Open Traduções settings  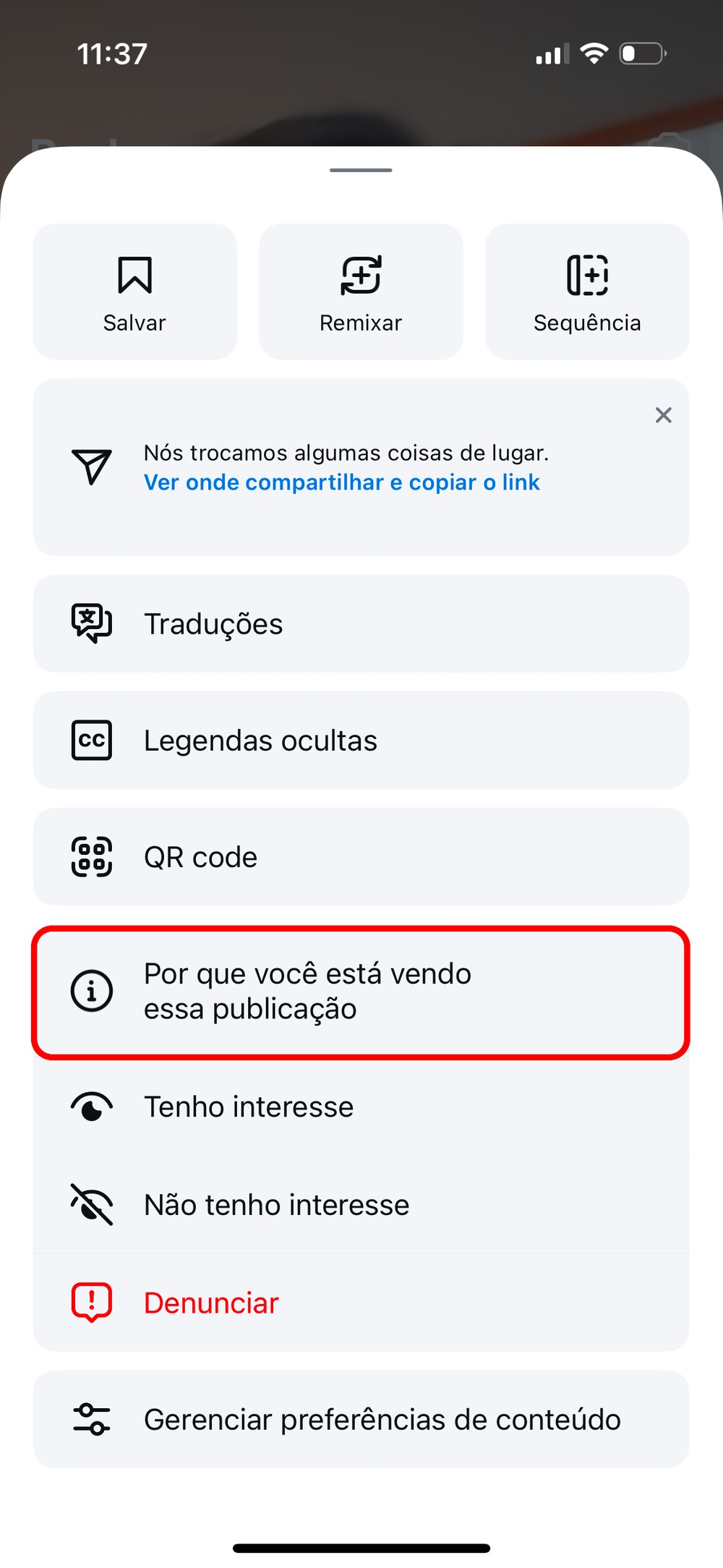tap(361, 623)
